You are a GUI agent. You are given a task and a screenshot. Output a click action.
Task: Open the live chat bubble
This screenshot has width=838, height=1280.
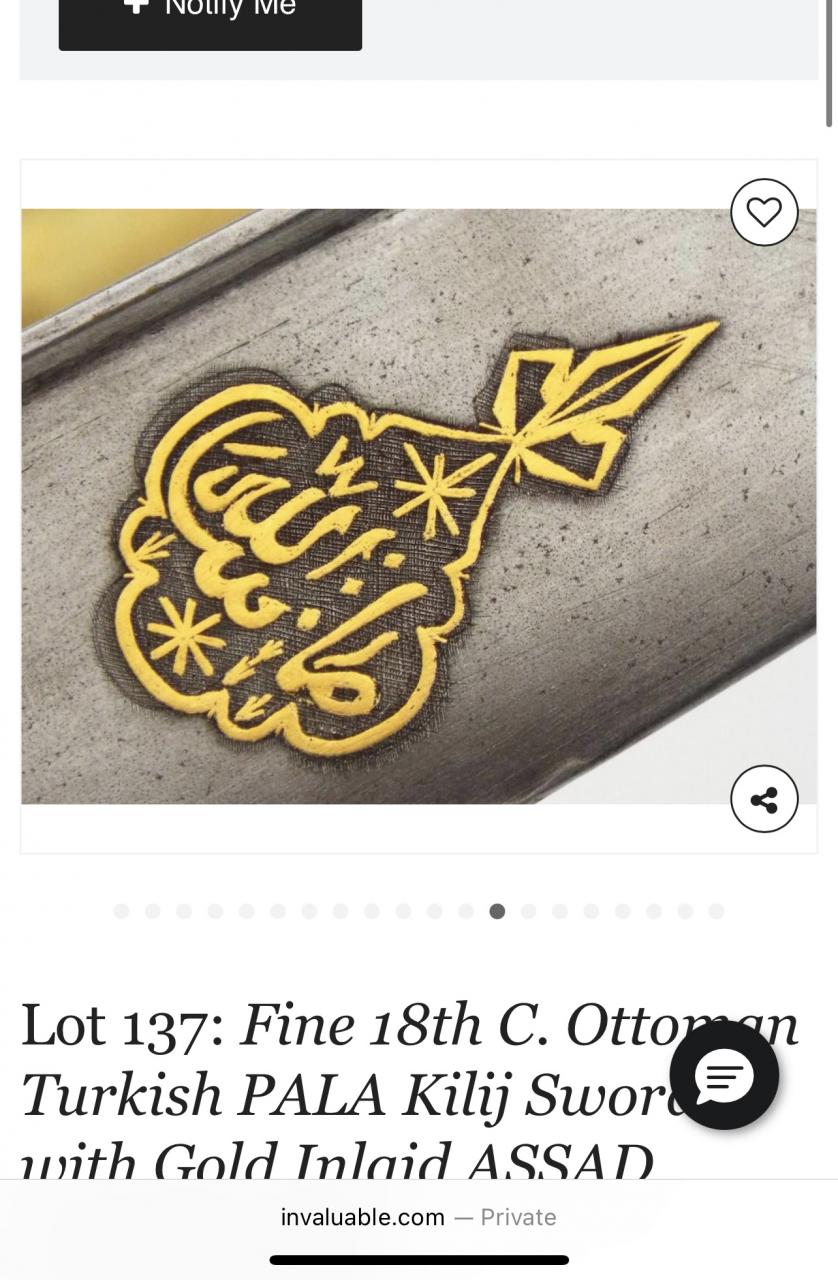point(724,1076)
